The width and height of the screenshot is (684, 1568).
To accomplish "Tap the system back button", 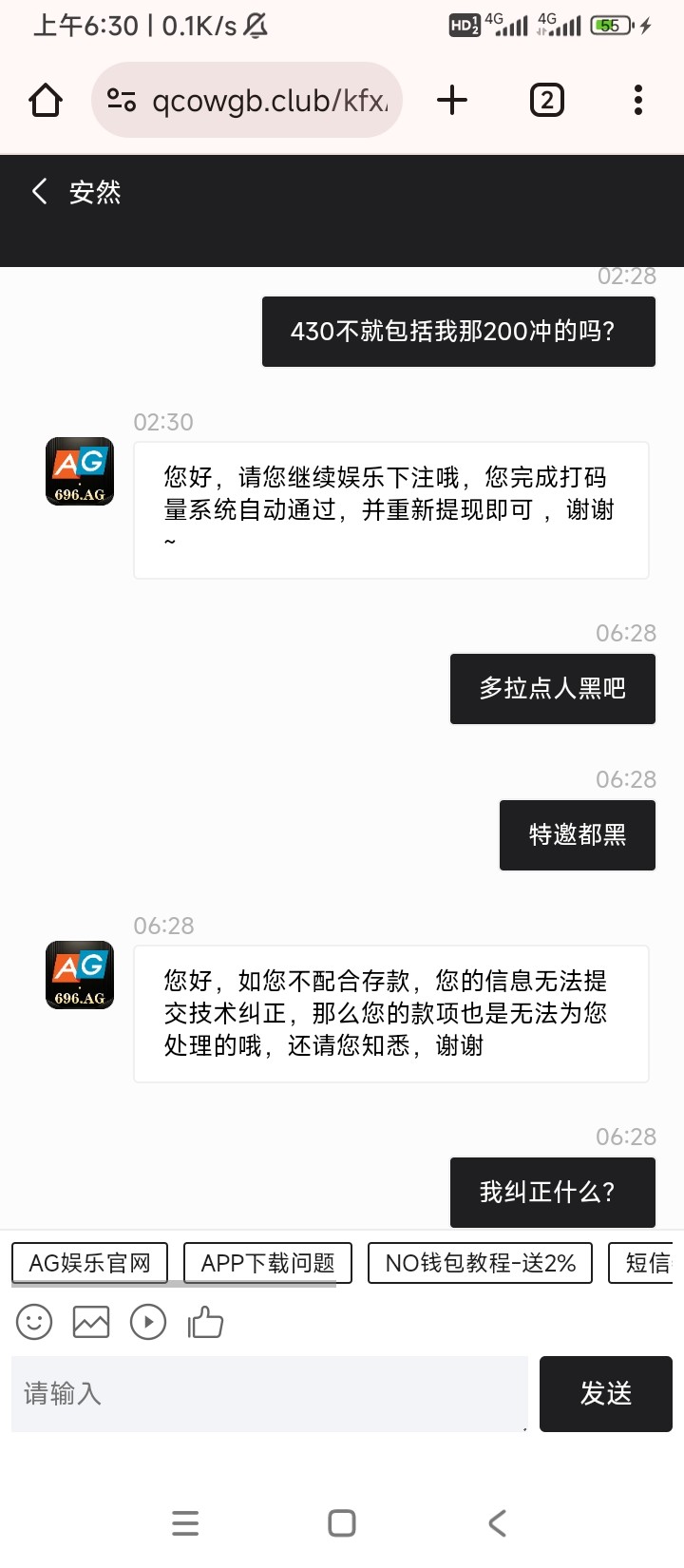I will tap(497, 1523).
